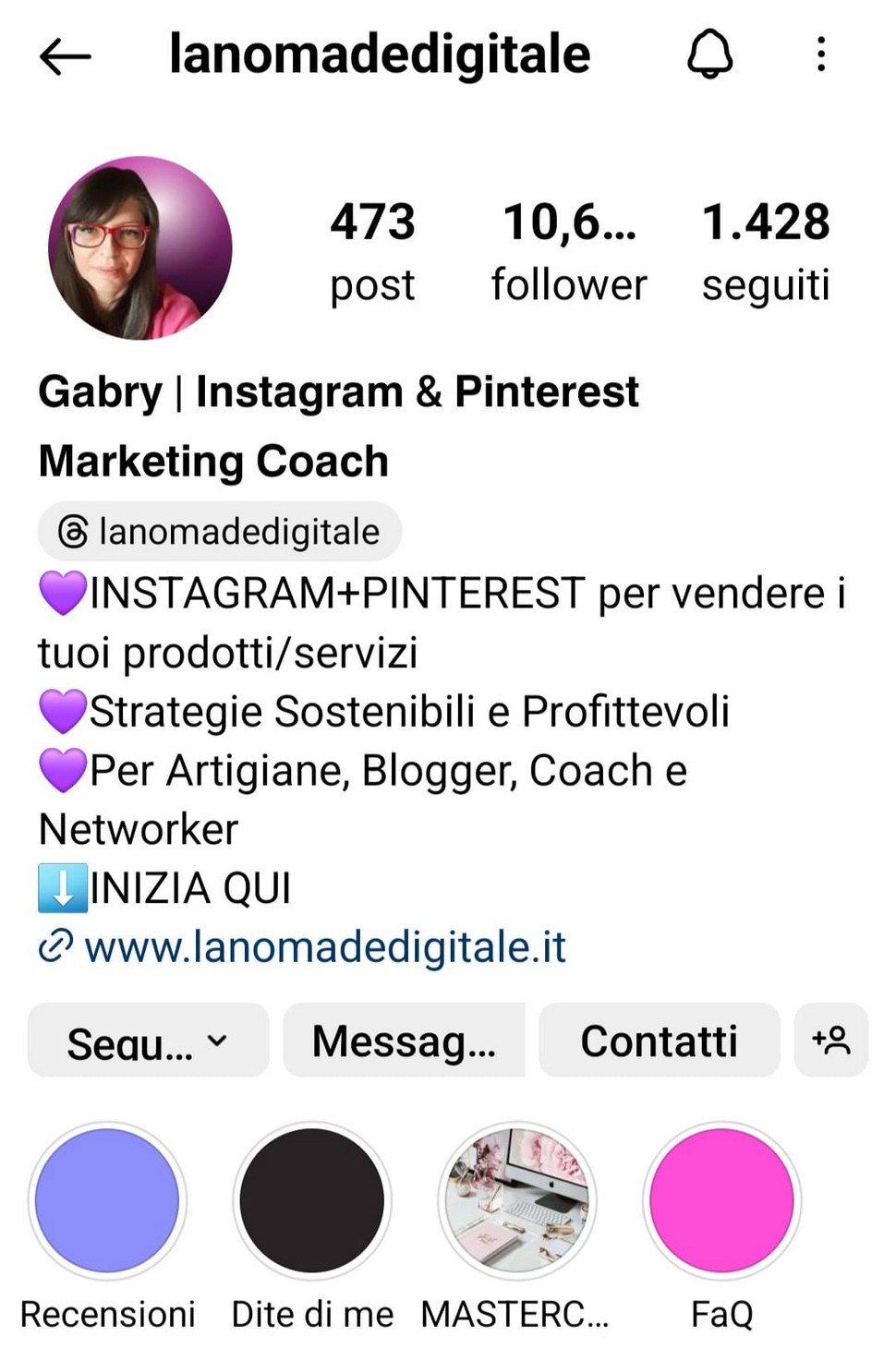Open the notifications bell for this profile
896x1372 pixels.
(x=709, y=54)
